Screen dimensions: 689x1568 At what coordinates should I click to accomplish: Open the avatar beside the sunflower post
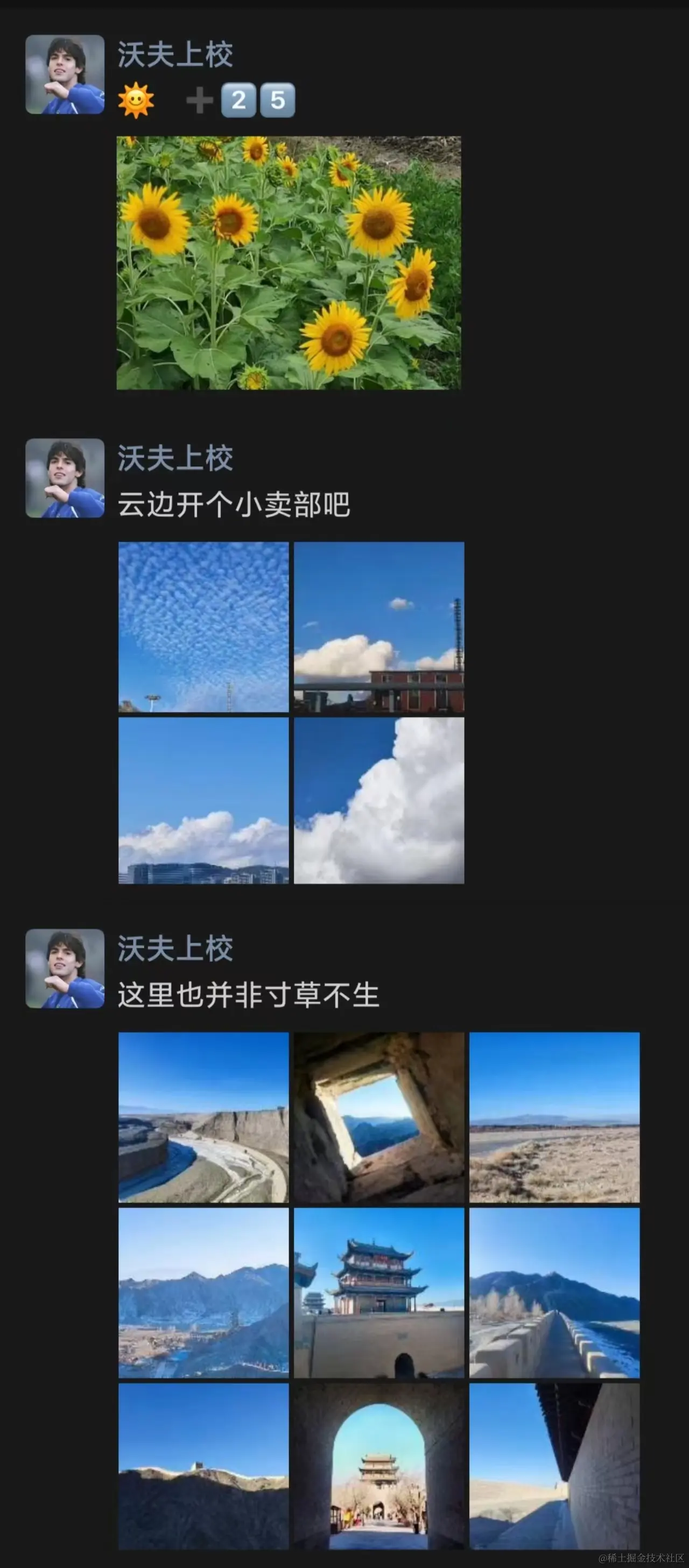point(65,74)
